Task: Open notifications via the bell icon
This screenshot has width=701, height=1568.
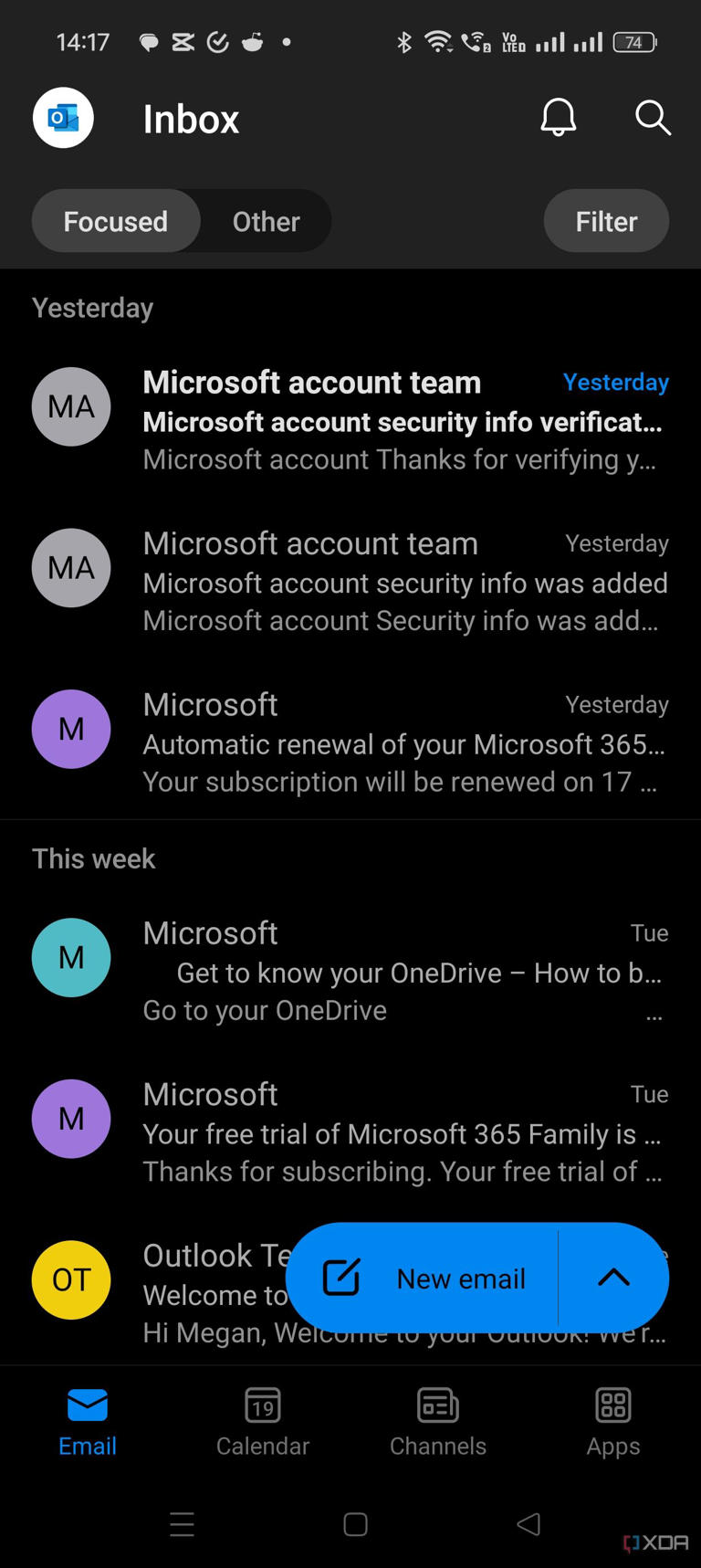Action: point(559,117)
